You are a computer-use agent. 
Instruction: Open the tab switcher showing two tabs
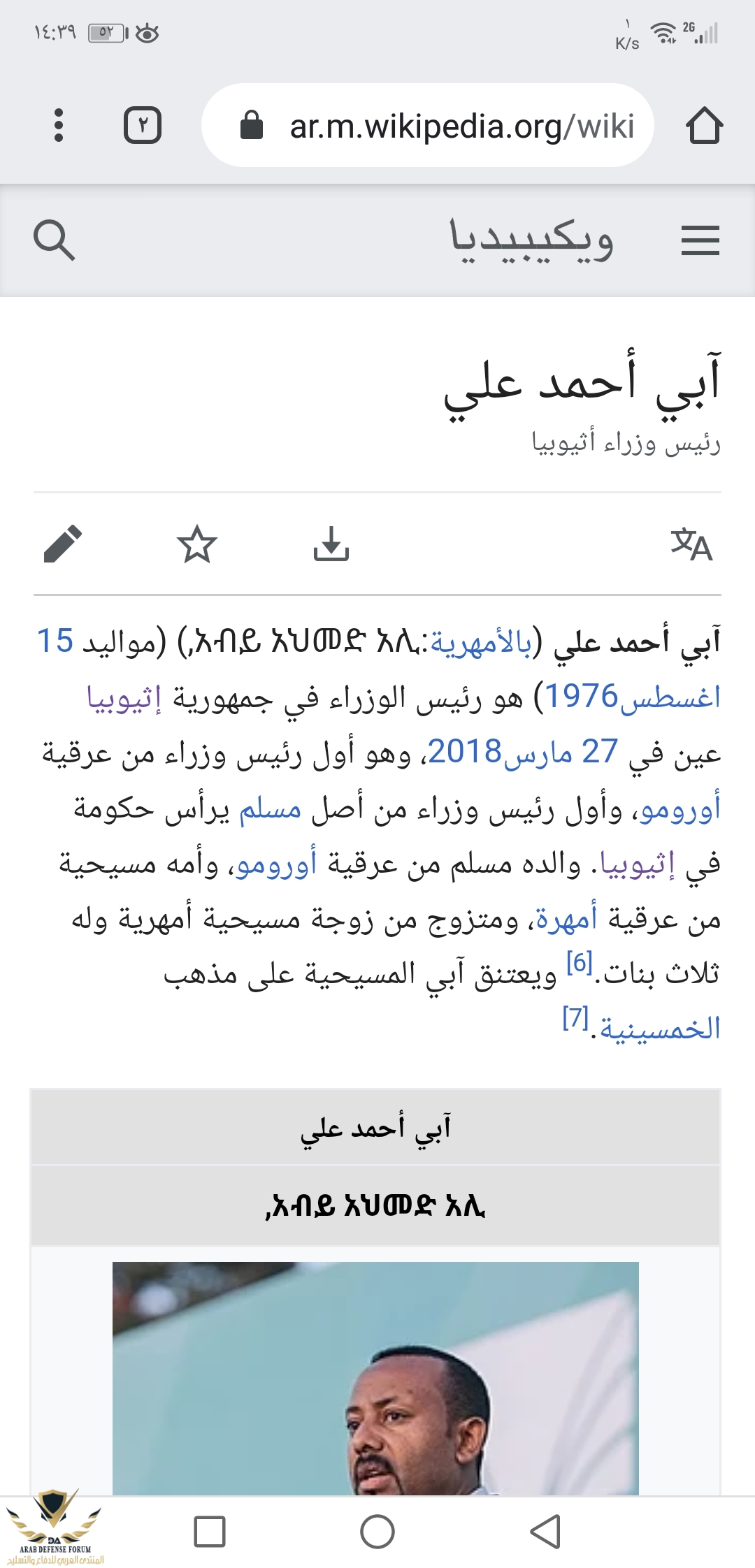pyautogui.click(x=143, y=125)
